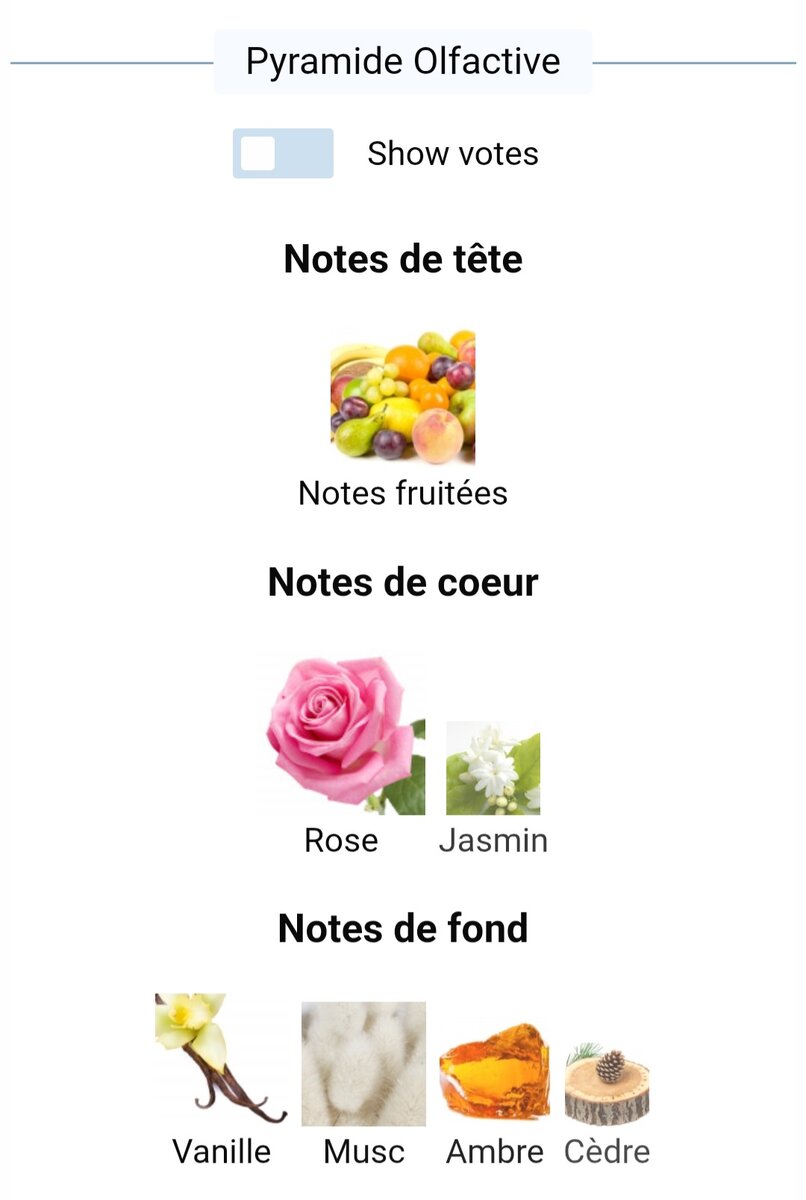This screenshot has width=806, height=1200.
Task: Open the Cèdre note
Action: (607, 1083)
